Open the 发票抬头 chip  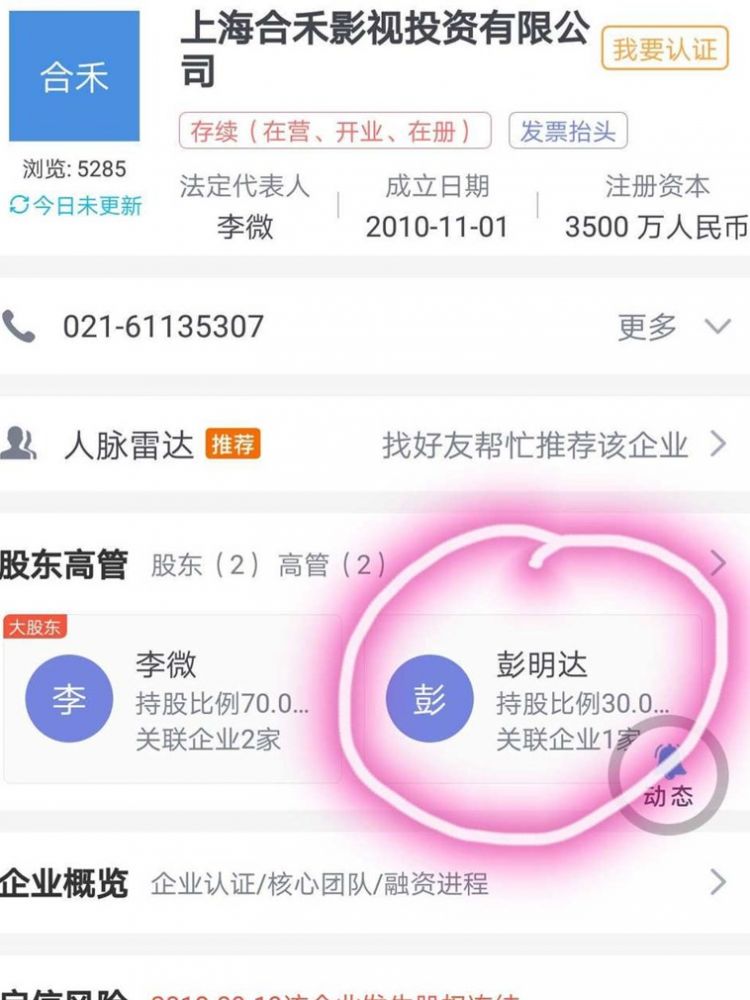(568, 132)
